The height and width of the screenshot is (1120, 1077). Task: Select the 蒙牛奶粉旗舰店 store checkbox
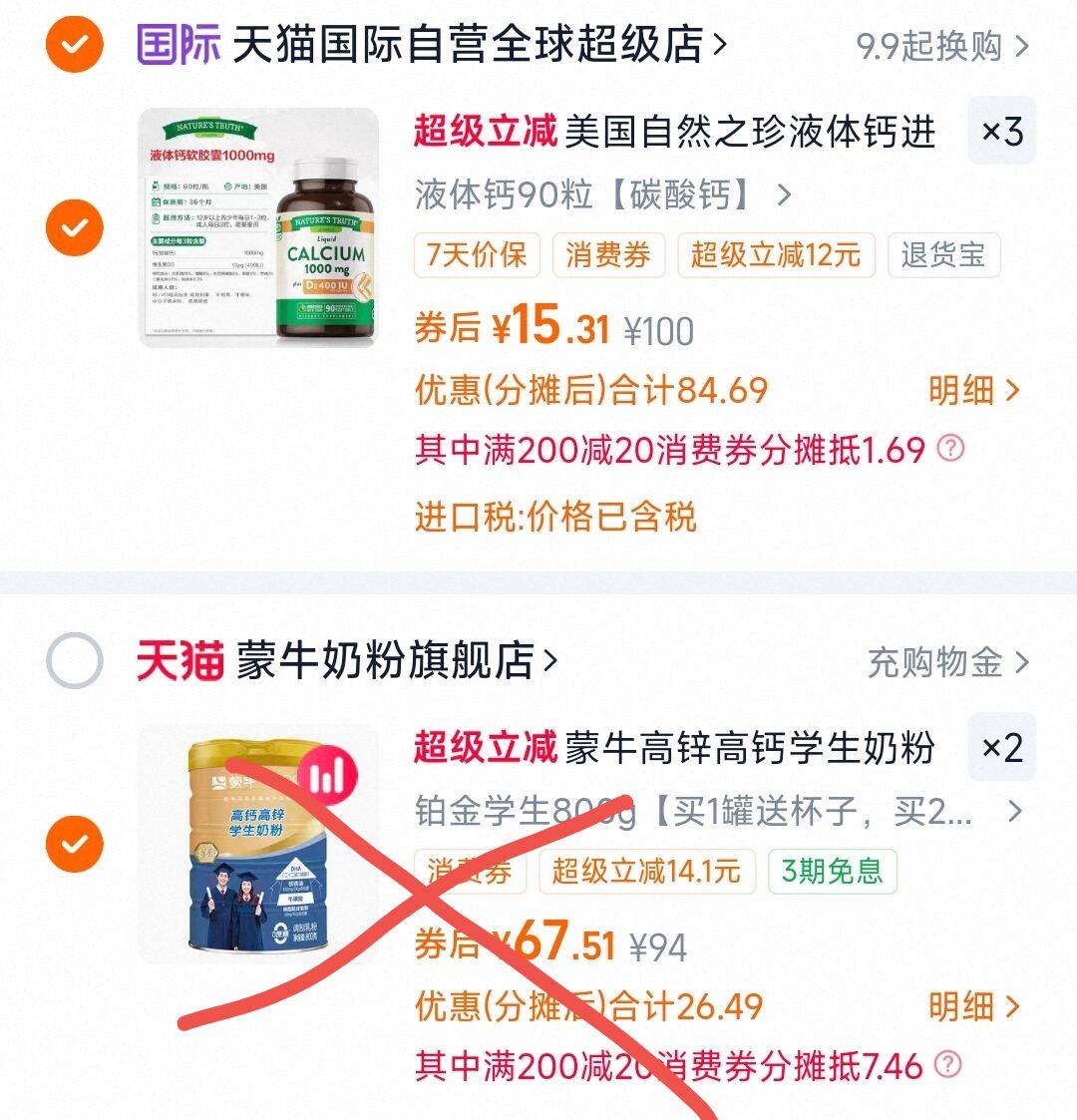click(x=74, y=660)
